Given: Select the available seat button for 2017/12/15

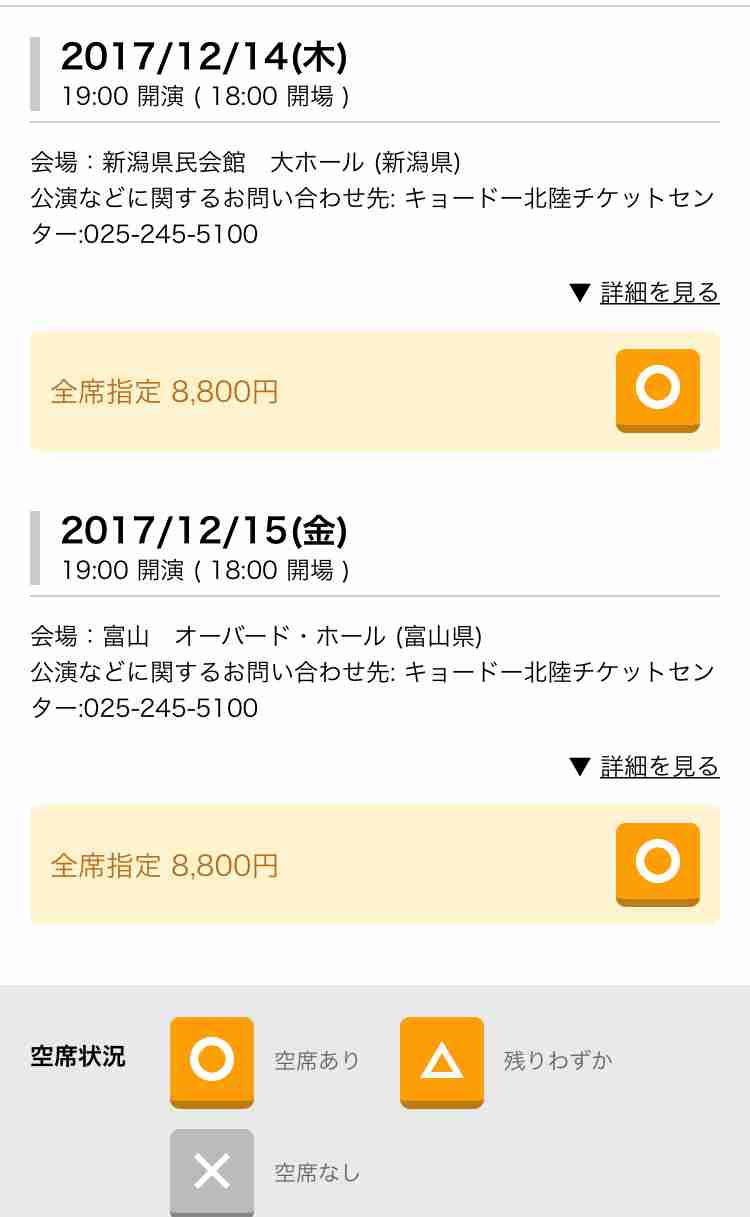Looking at the screenshot, I should pyautogui.click(x=658, y=865).
